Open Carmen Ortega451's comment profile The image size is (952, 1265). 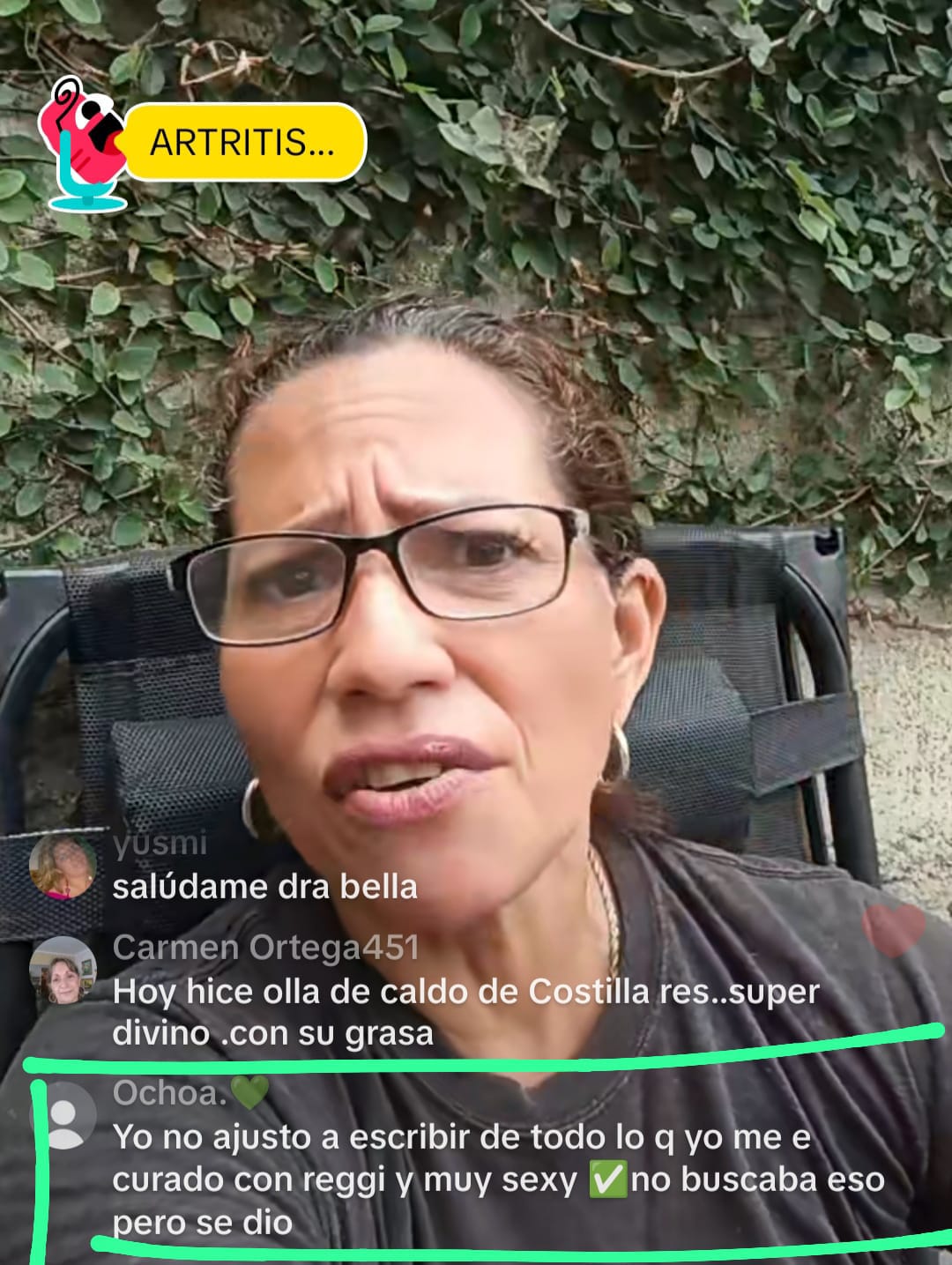pyautogui.click(x=63, y=970)
